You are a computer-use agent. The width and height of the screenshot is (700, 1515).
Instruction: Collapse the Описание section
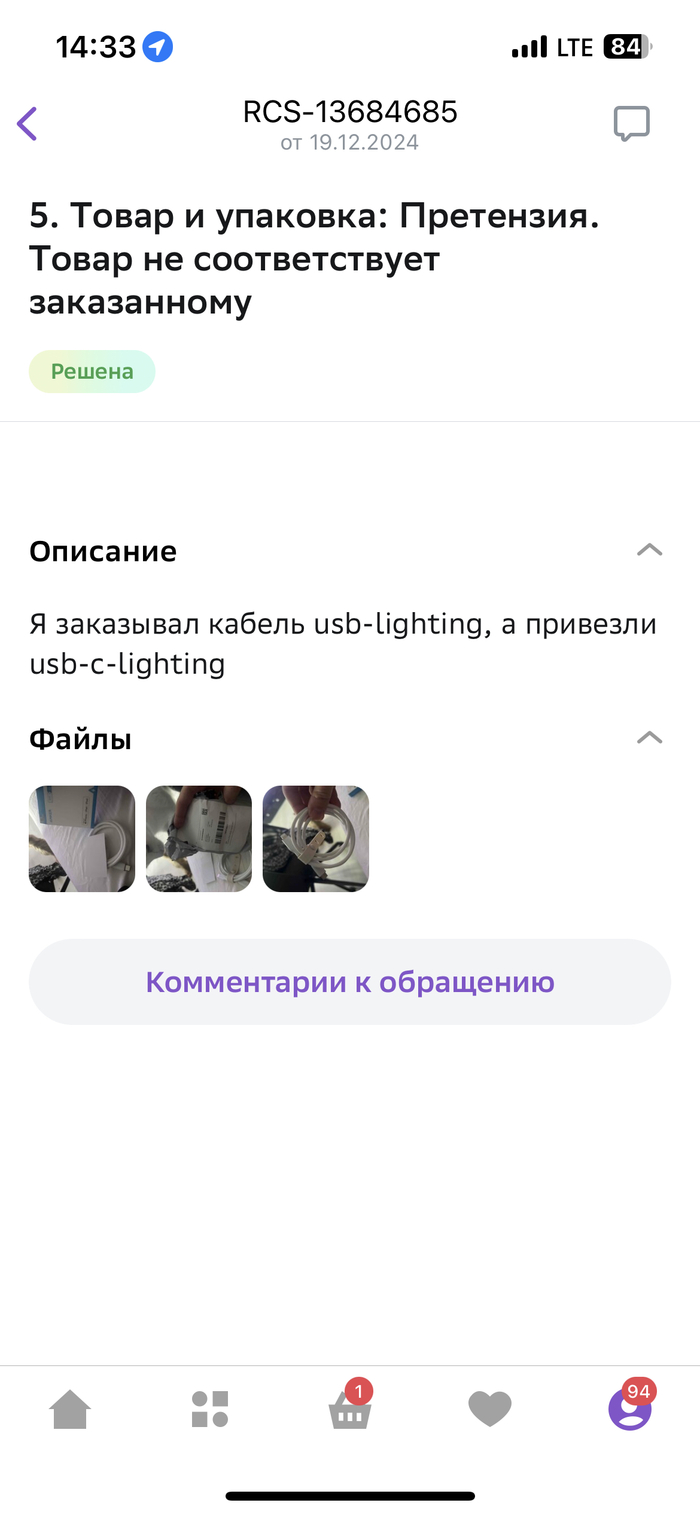649,550
